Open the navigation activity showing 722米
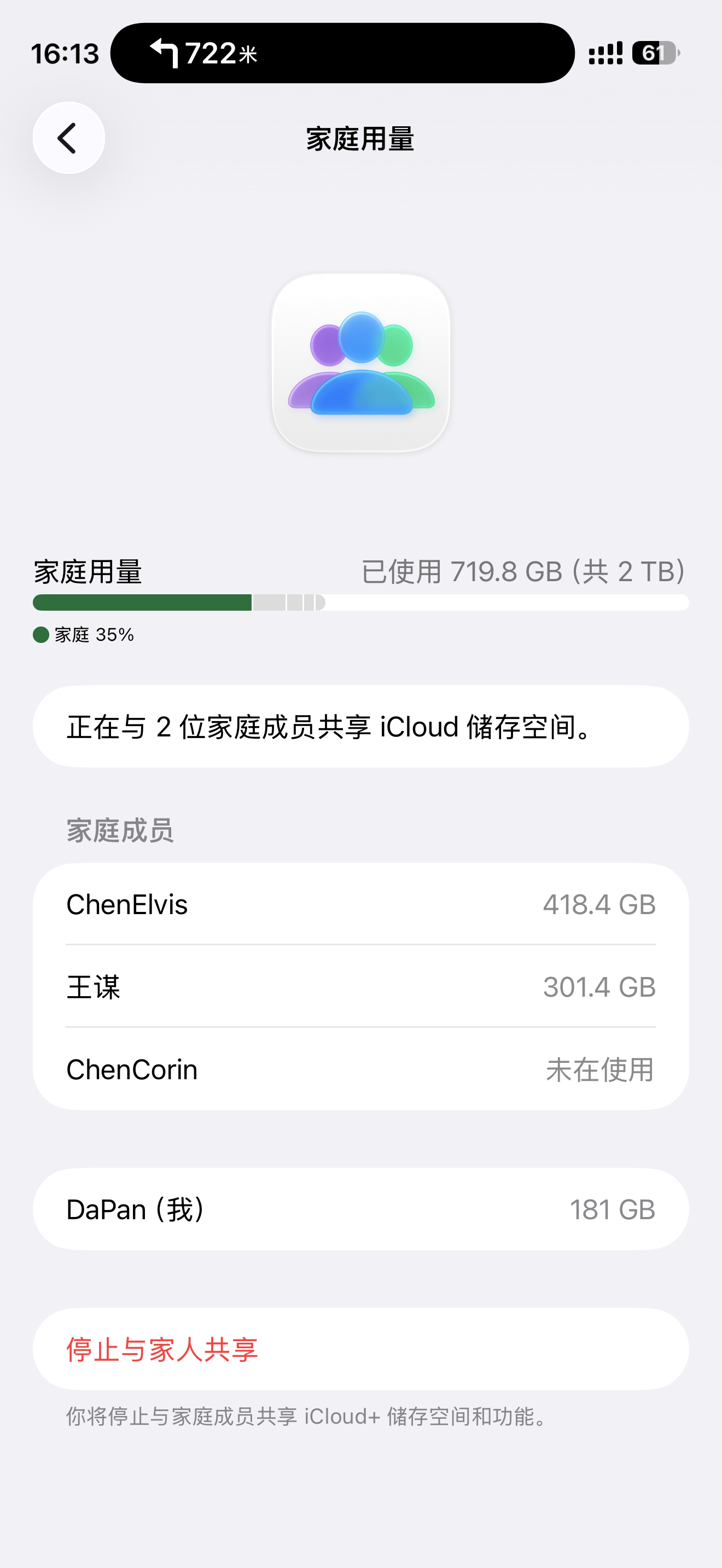The image size is (722, 1568). [x=342, y=54]
